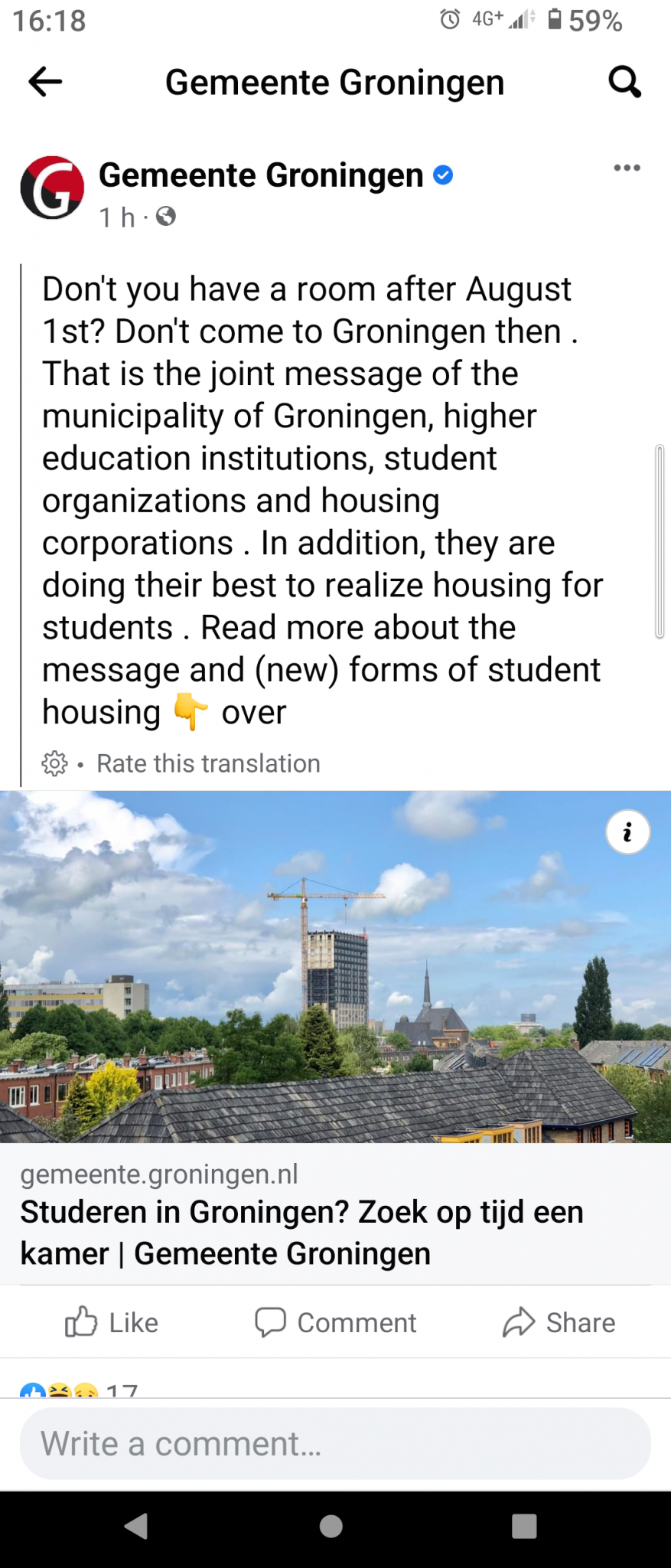View the 17 post reactions

[x=80, y=1390]
